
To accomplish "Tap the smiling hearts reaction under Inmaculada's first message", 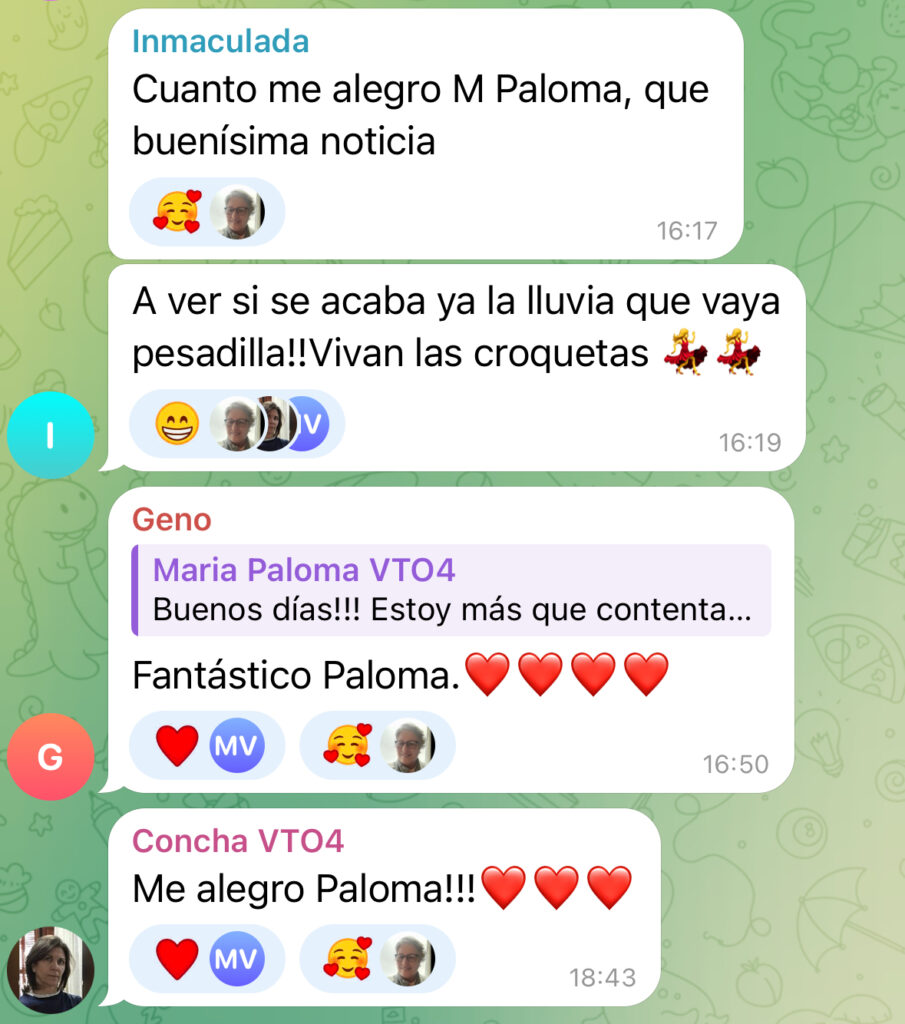I will click(207, 212).
